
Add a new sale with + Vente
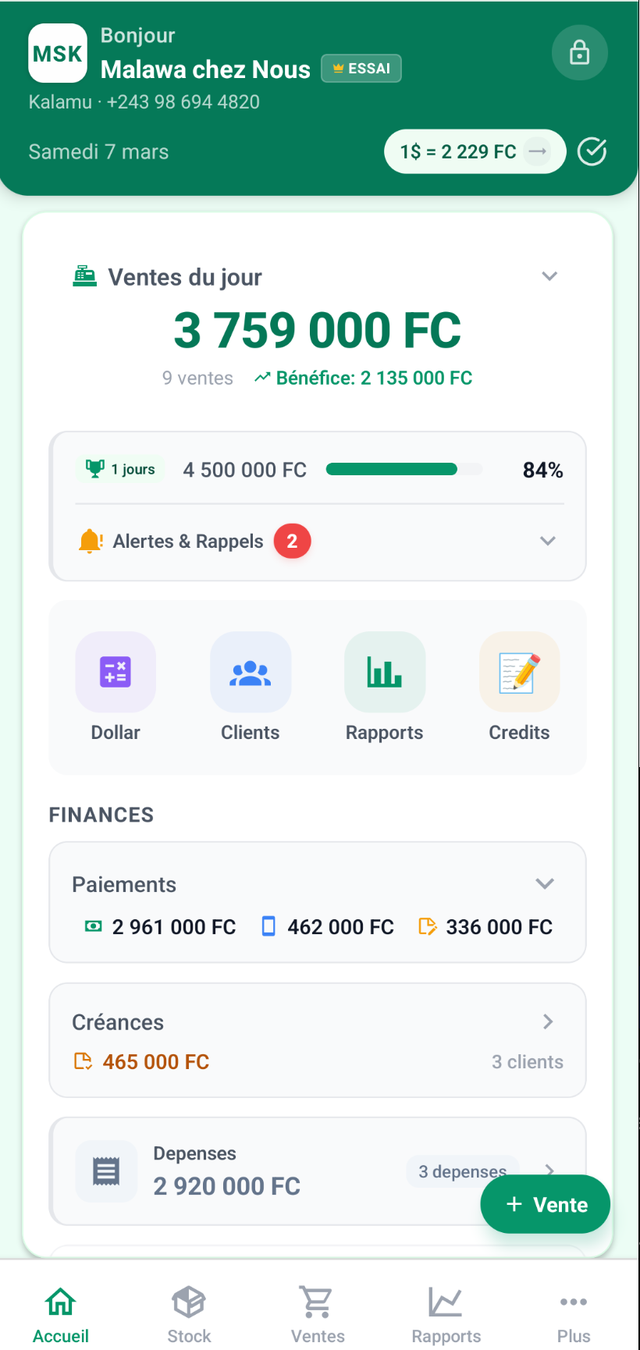[x=546, y=1204]
